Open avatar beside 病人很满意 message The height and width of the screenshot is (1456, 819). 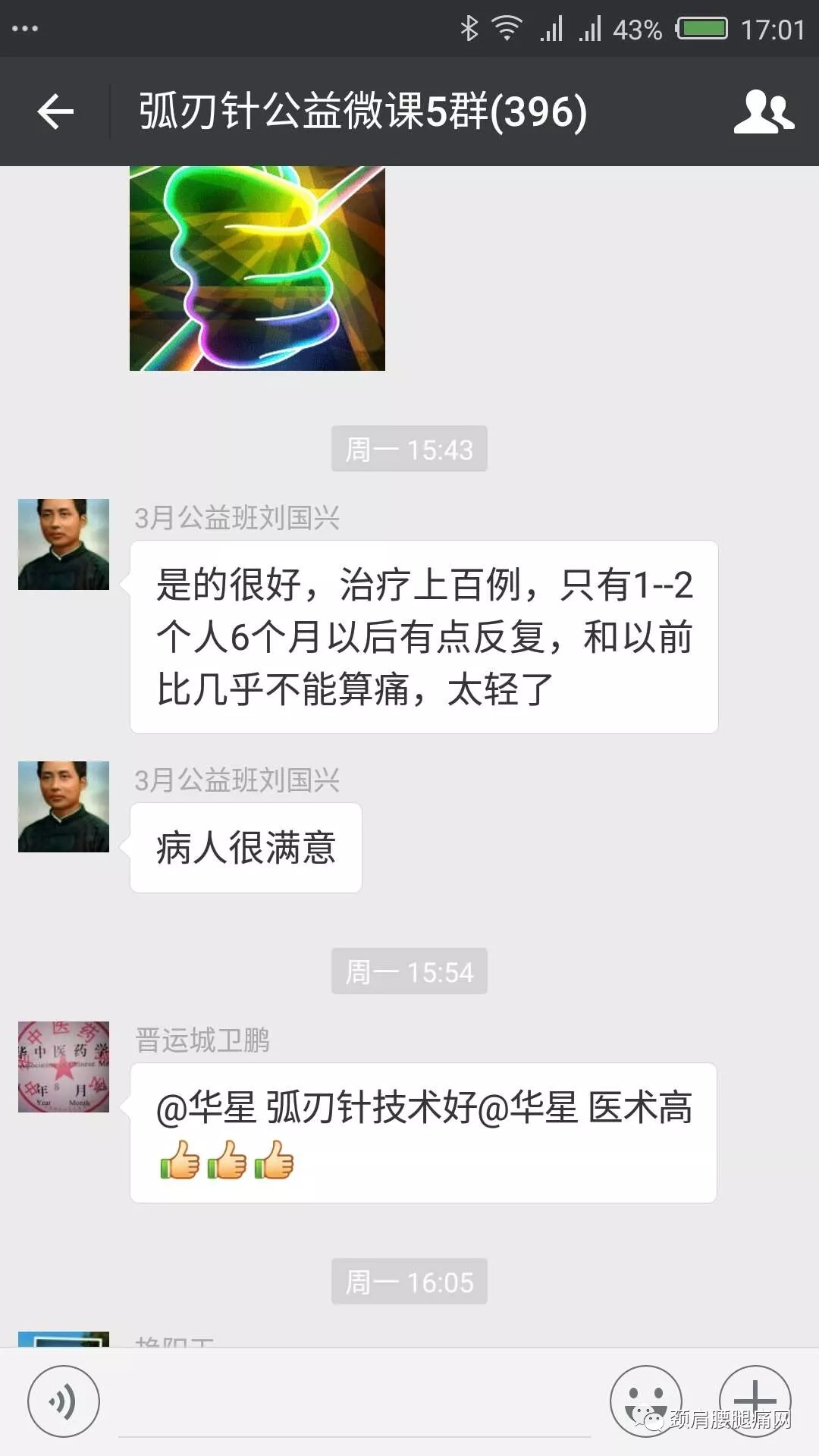pos(64,807)
